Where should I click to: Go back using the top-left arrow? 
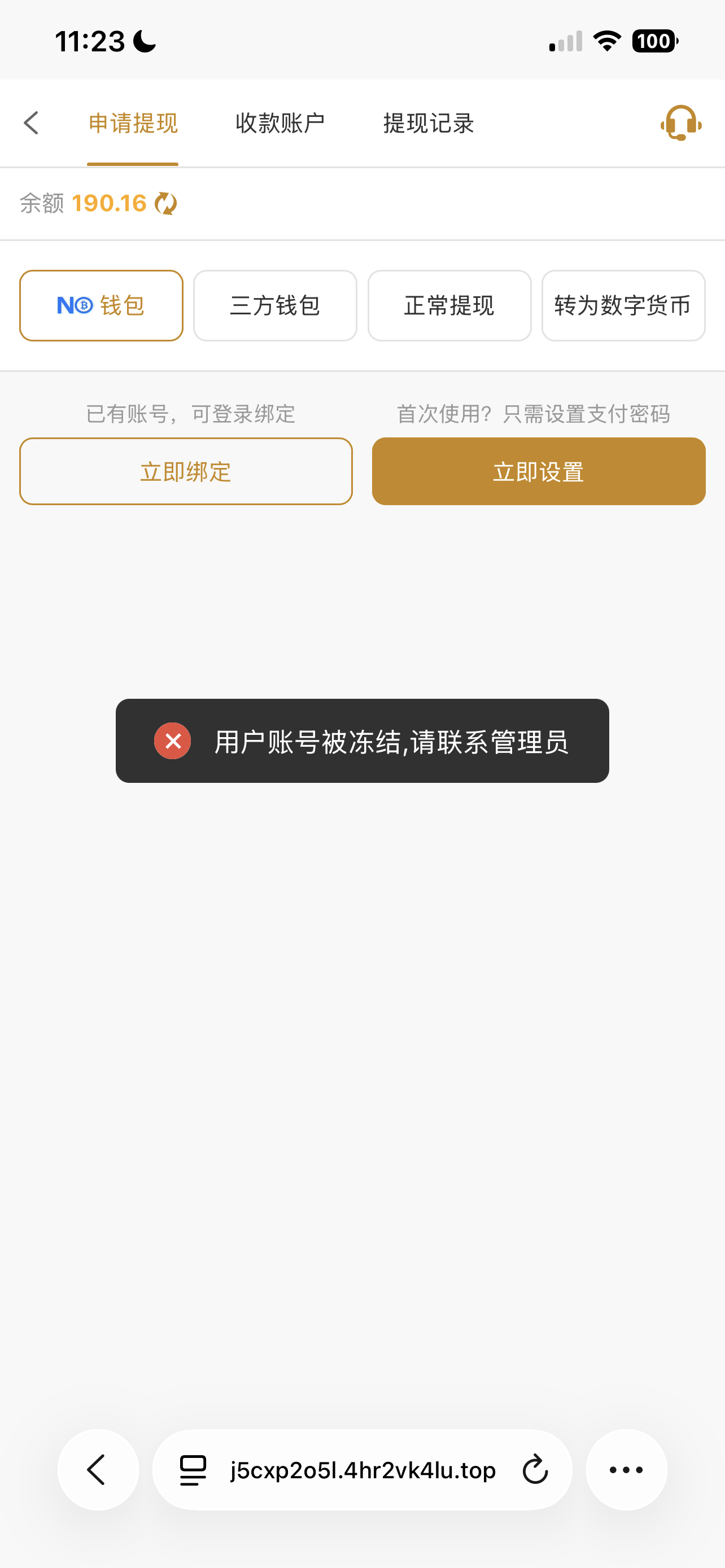31,123
